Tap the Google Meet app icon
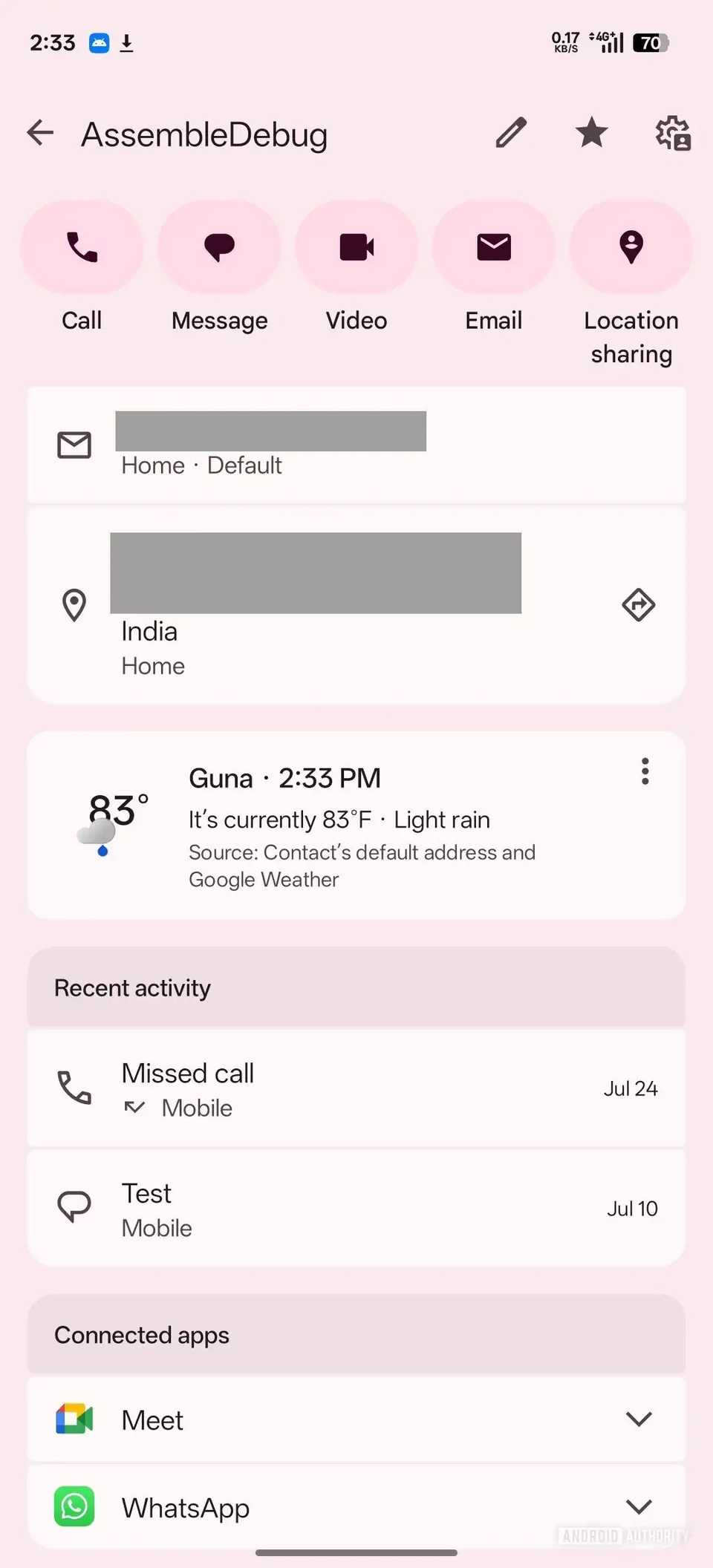713x1568 pixels. (x=74, y=1419)
